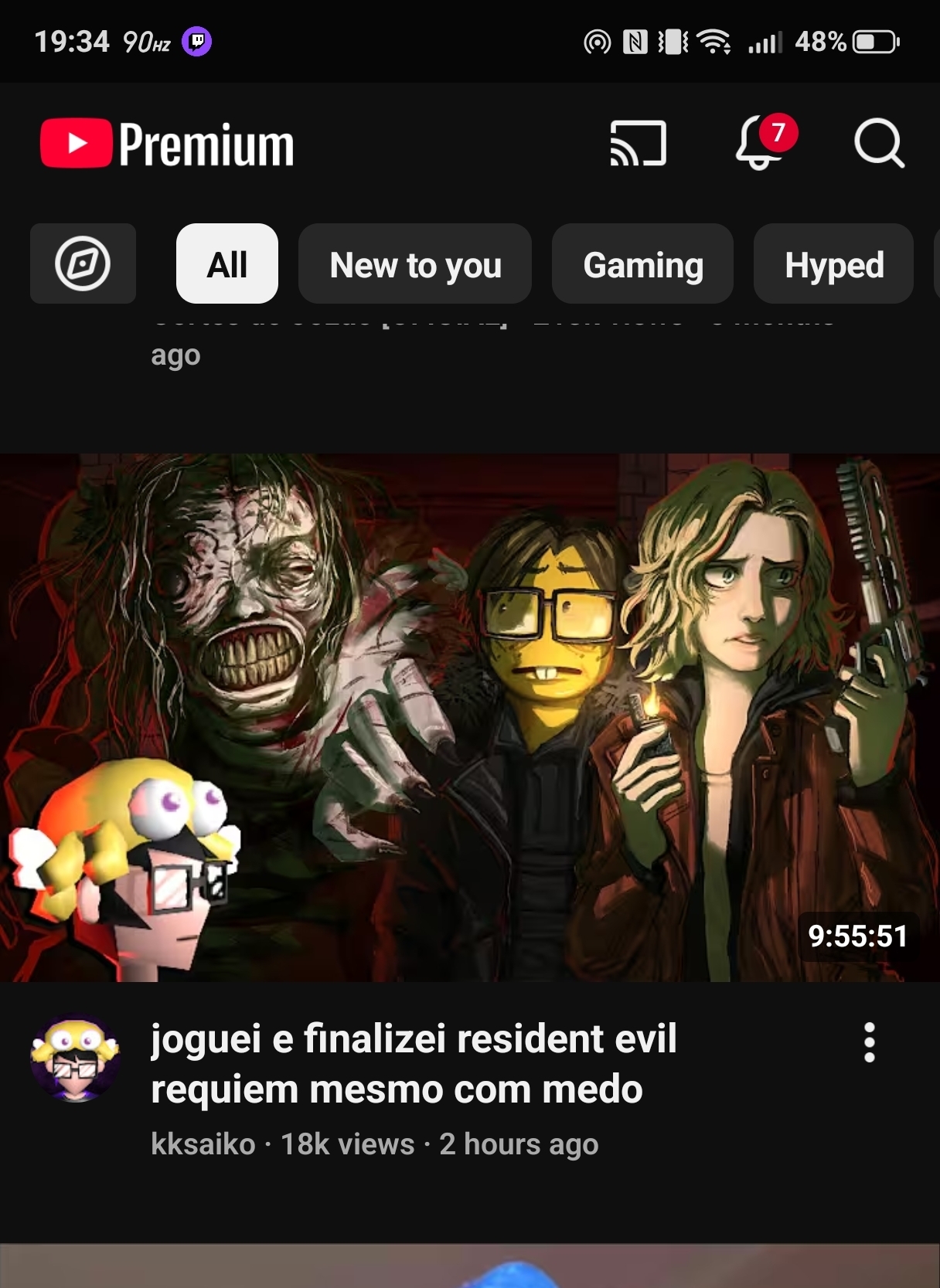Filter feed by Gaming

click(642, 263)
